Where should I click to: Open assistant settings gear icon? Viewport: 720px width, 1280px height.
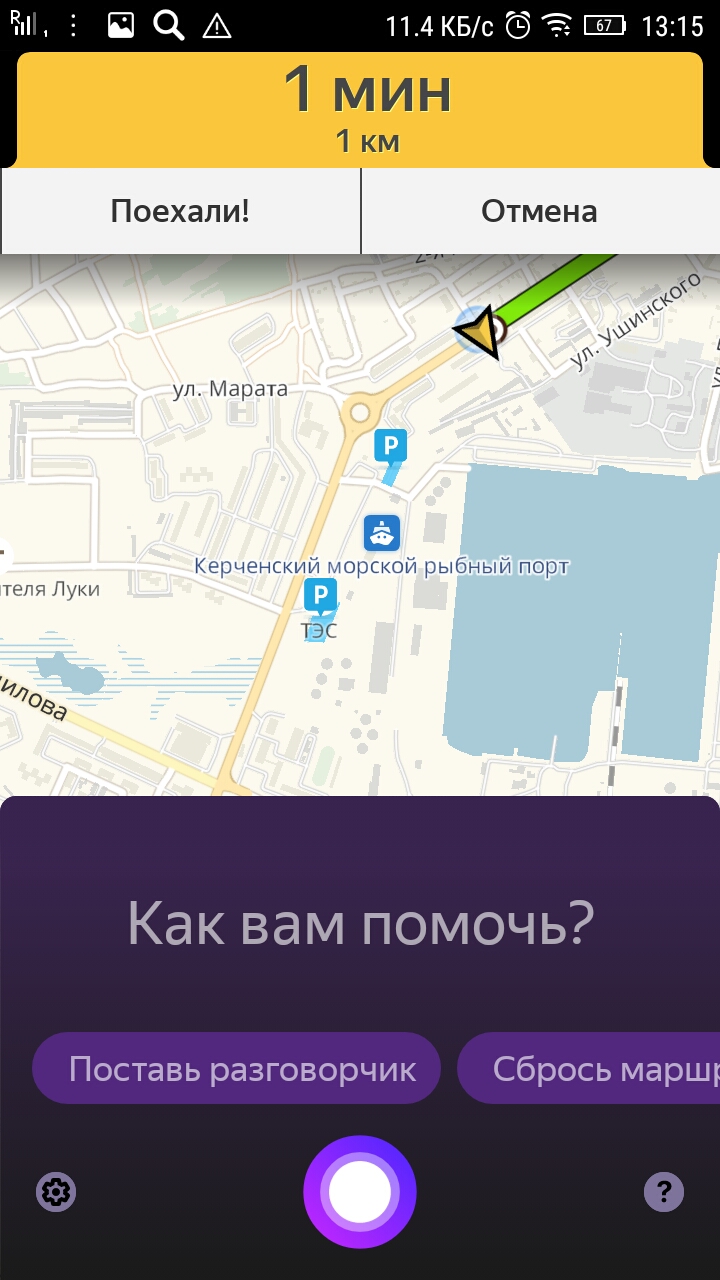[56, 1192]
